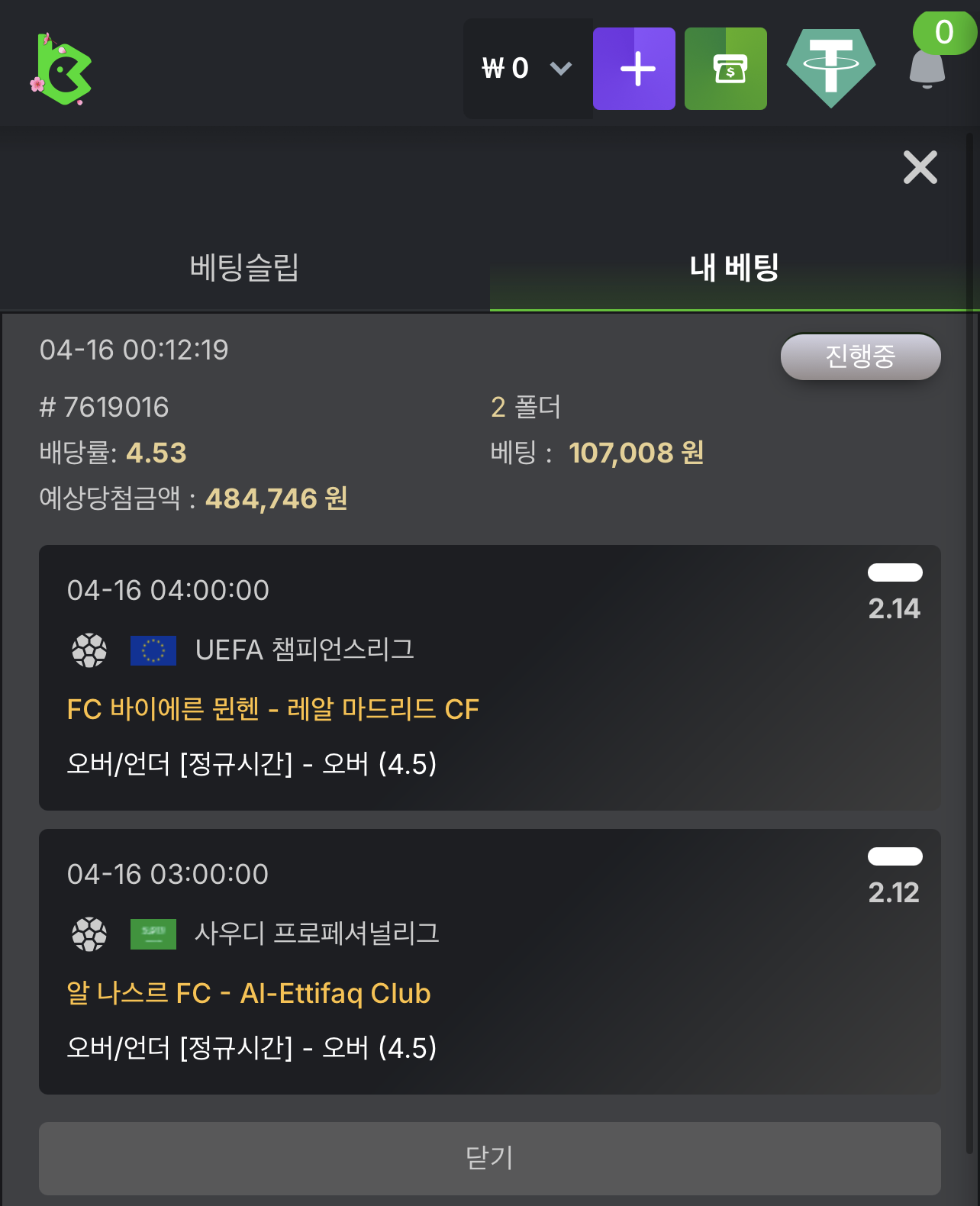Open the 알 나스르 FC - Al-Ettifaq Club match
The height and width of the screenshot is (1206, 980).
tap(249, 993)
